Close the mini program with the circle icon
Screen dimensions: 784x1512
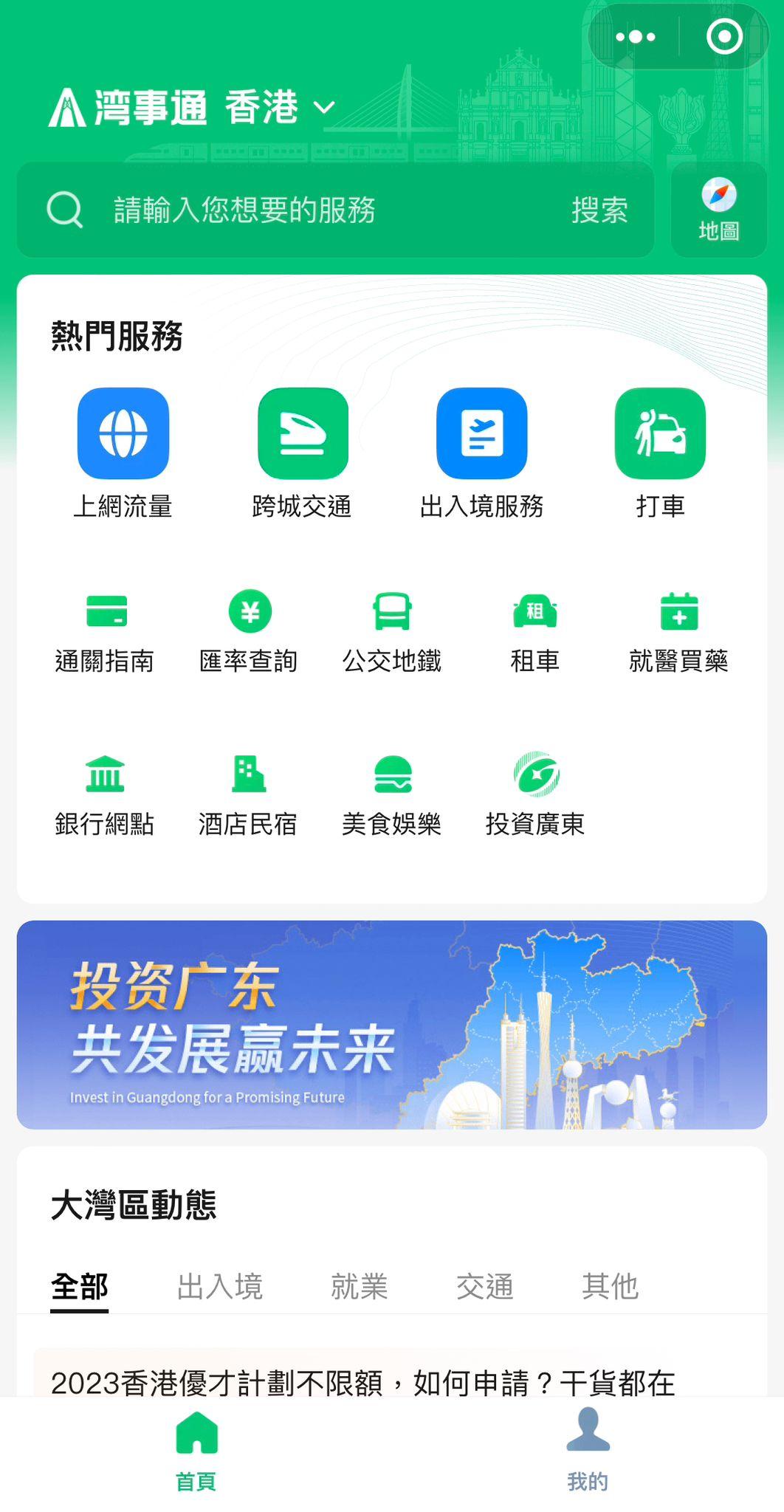point(723,36)
